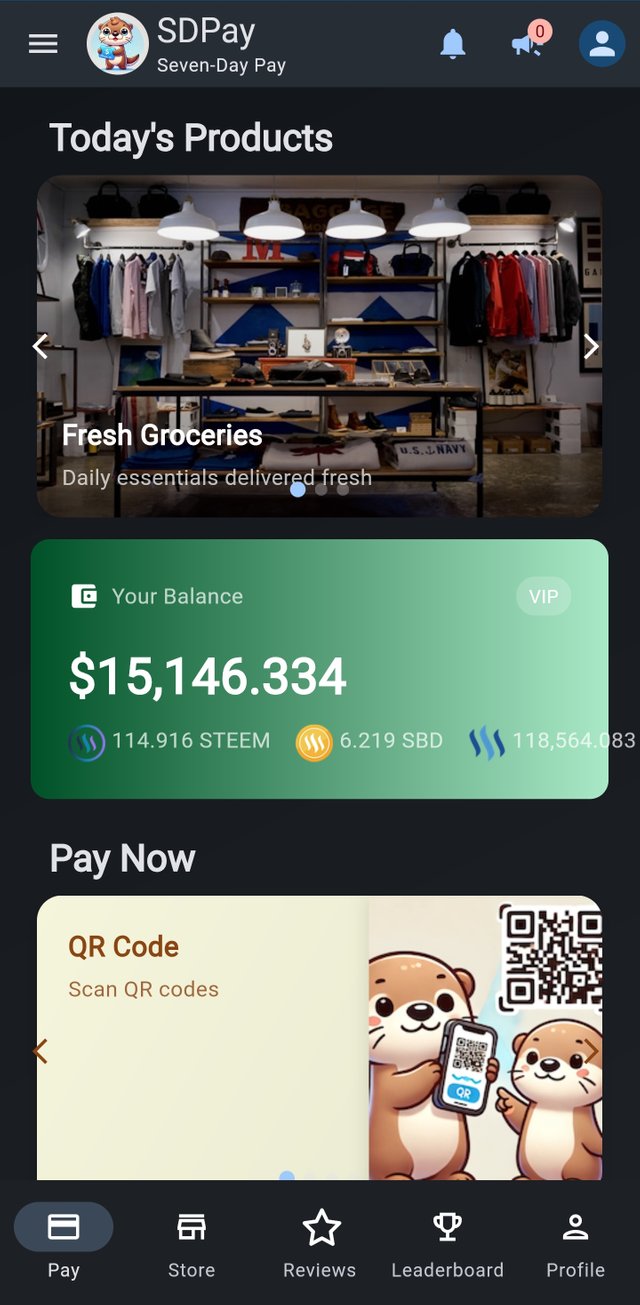Show the next product banner slide
The height and width of the screenshot is (1305, 640).
(591, 347)
